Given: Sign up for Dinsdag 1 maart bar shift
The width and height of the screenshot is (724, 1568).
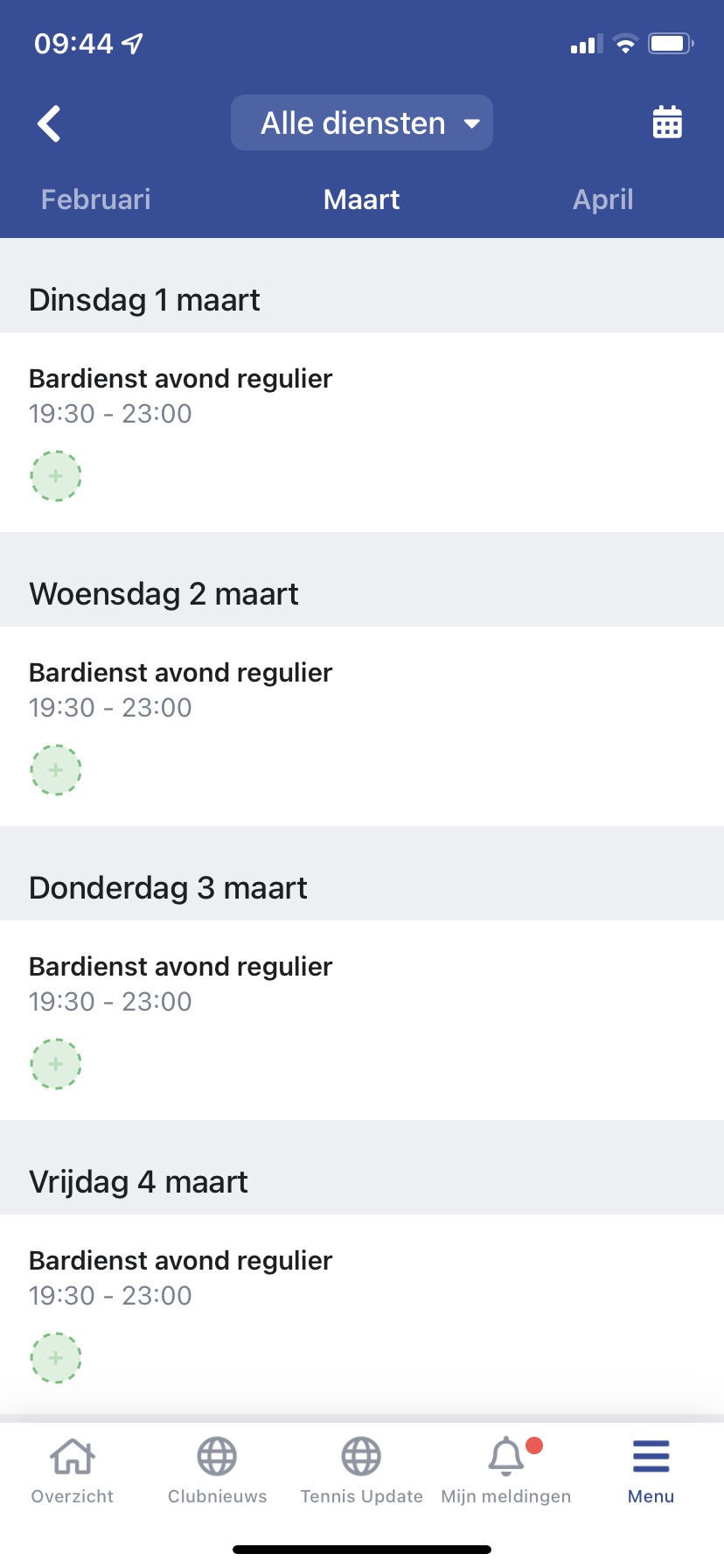Looking at the screenshot, I should [56, 476].
